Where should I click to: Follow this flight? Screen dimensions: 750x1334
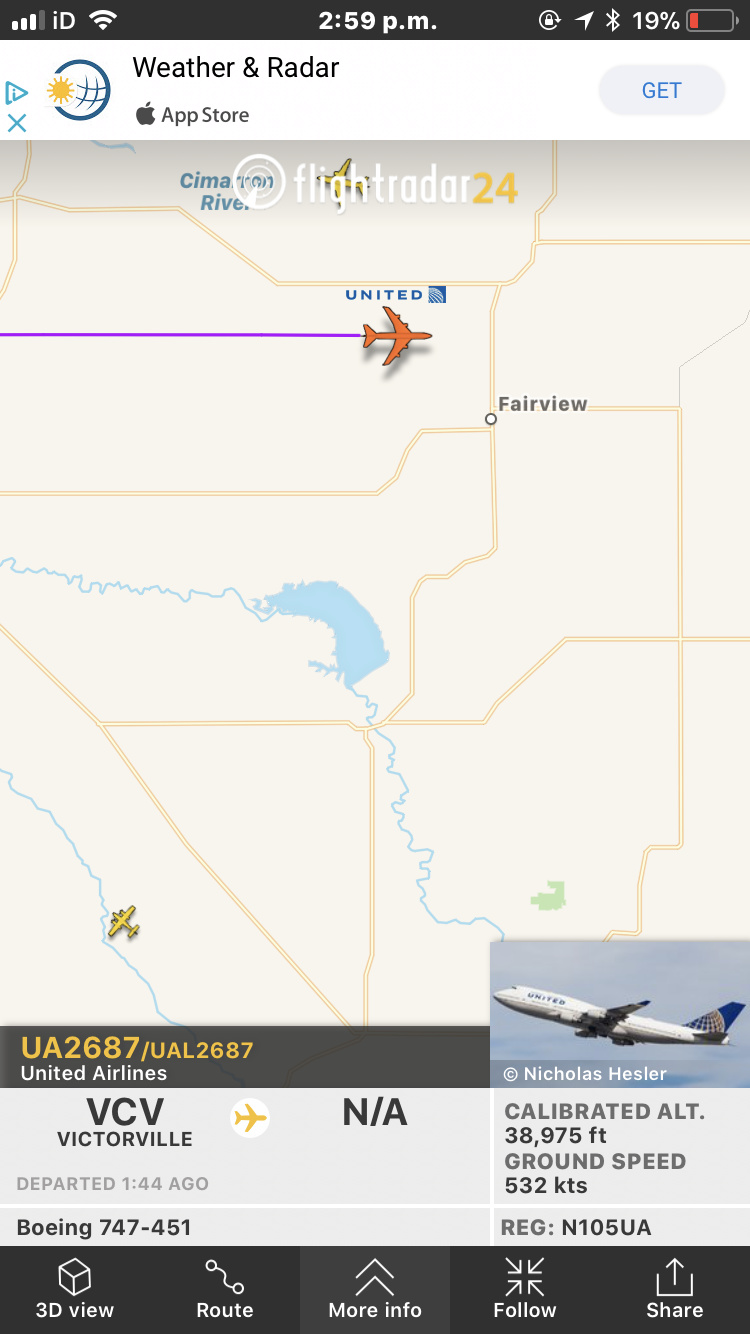[x=525, y=1290]
